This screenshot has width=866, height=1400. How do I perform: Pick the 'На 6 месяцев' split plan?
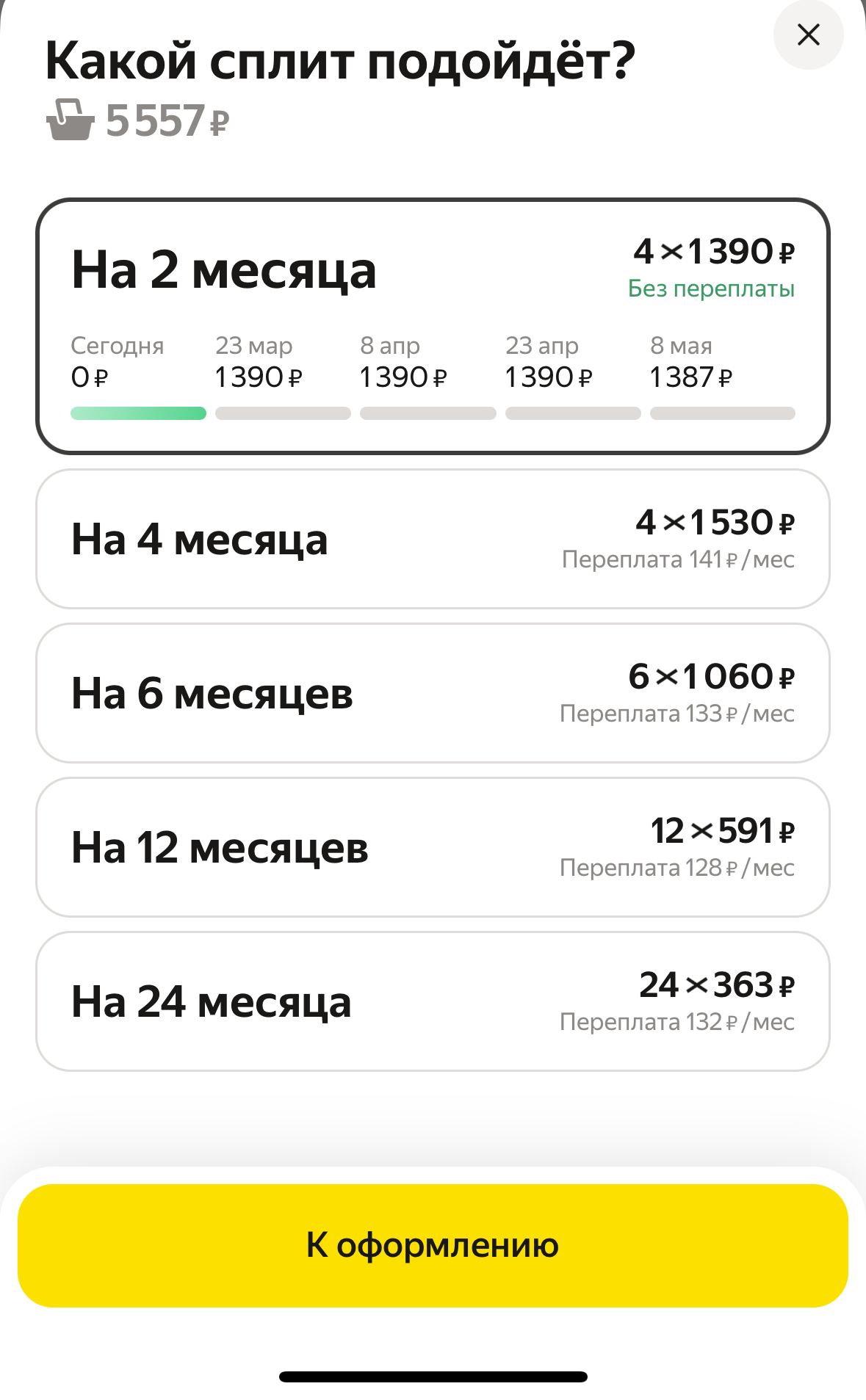pos(432,693)
